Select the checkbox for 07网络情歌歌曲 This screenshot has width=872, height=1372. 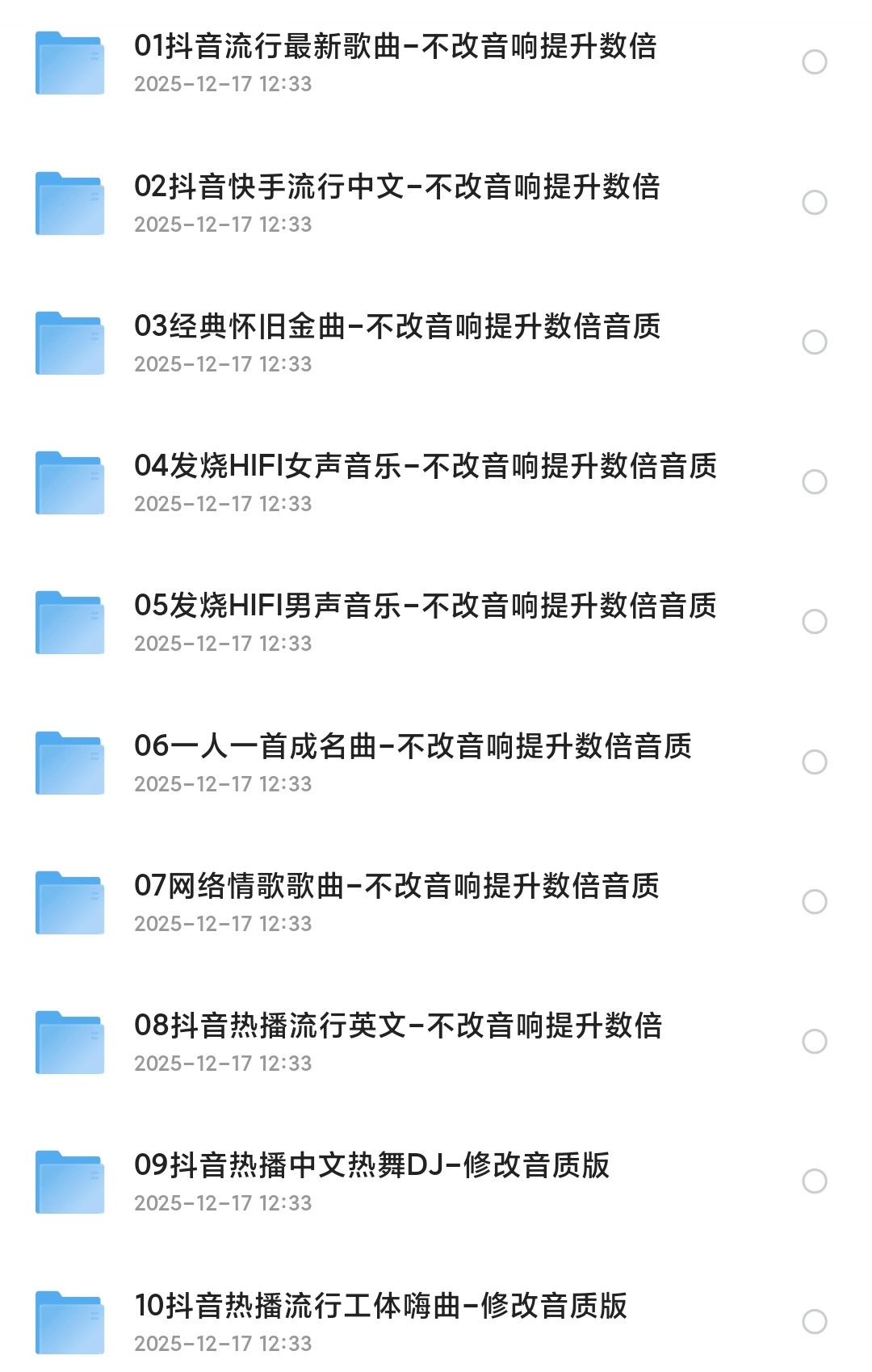coord(814,901)
